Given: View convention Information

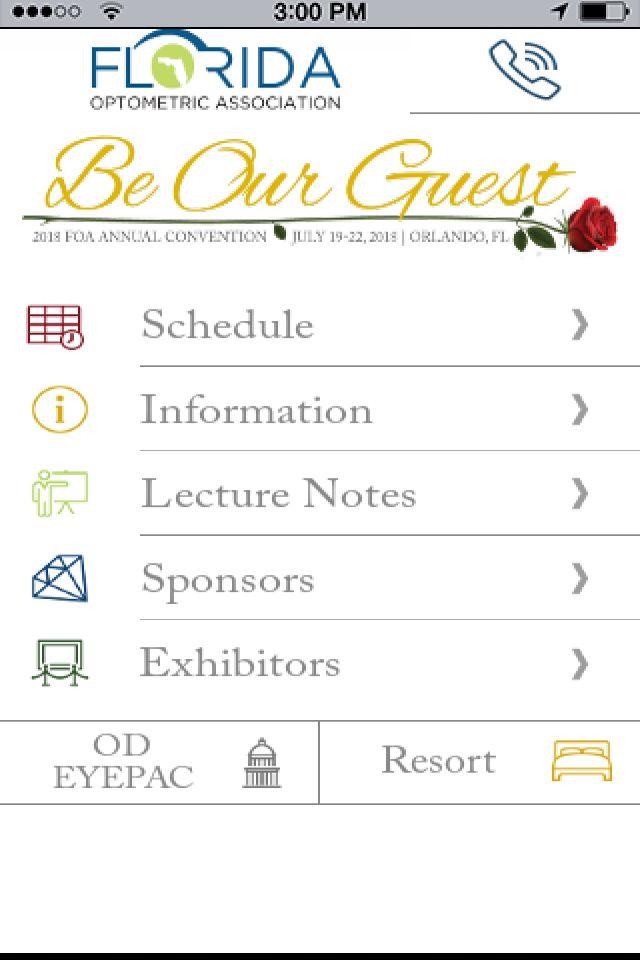Looking at the screenshot, I should (320, 410).
